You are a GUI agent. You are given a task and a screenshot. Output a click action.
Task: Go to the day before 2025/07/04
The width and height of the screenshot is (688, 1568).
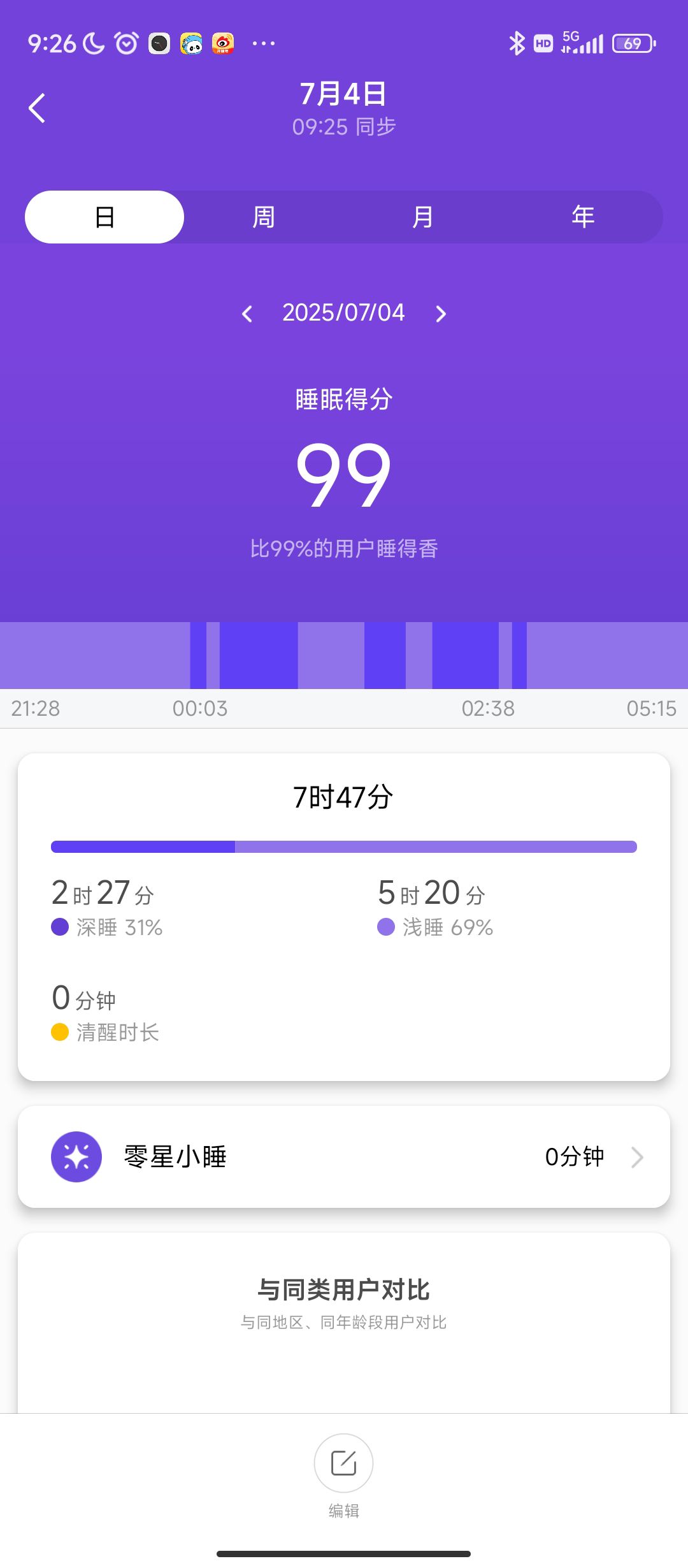(247, 314)
